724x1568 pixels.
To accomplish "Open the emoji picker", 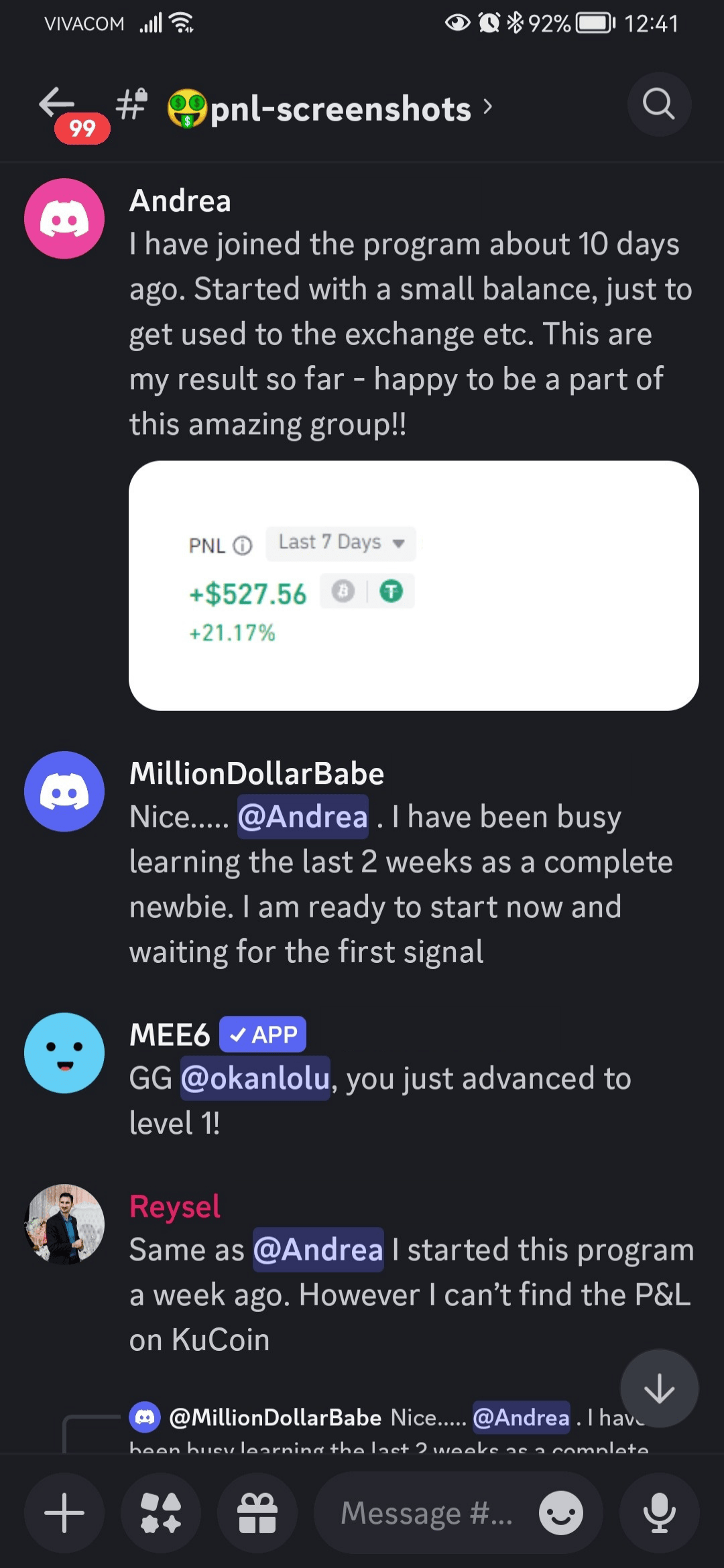I will pos(560,1512).
